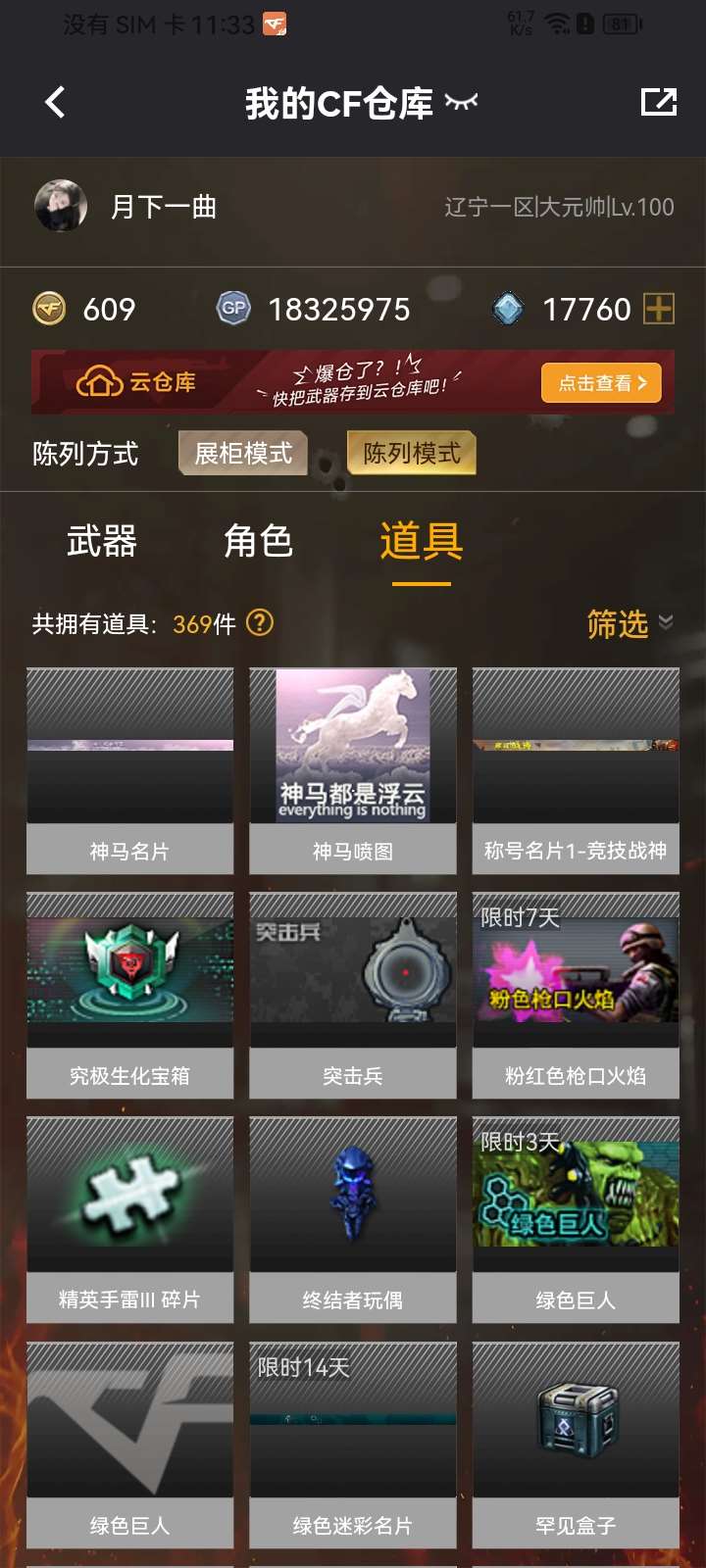Open the 称号名片1-竞技战神 item

[576, 771]
